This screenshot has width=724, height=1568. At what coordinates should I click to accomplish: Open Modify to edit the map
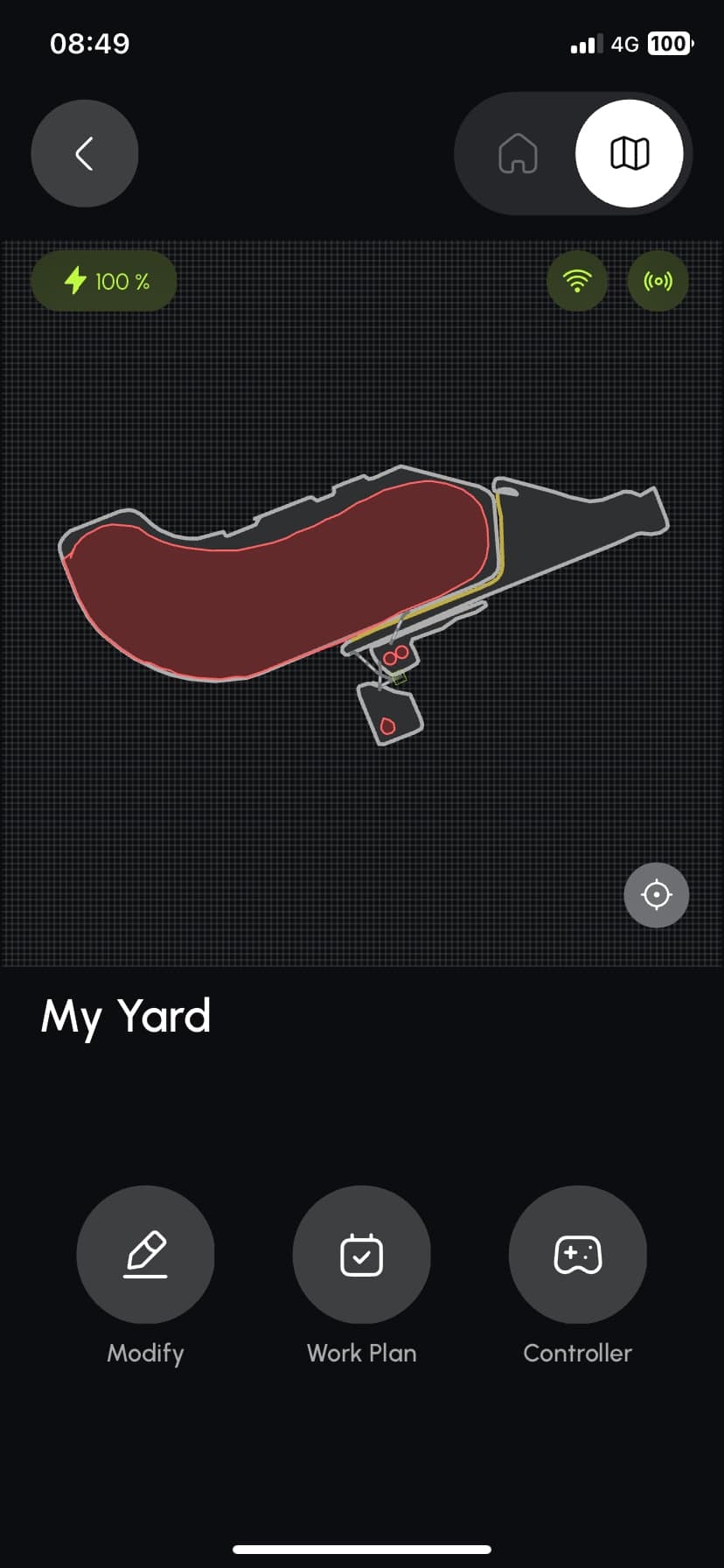tap(145, 1254)
